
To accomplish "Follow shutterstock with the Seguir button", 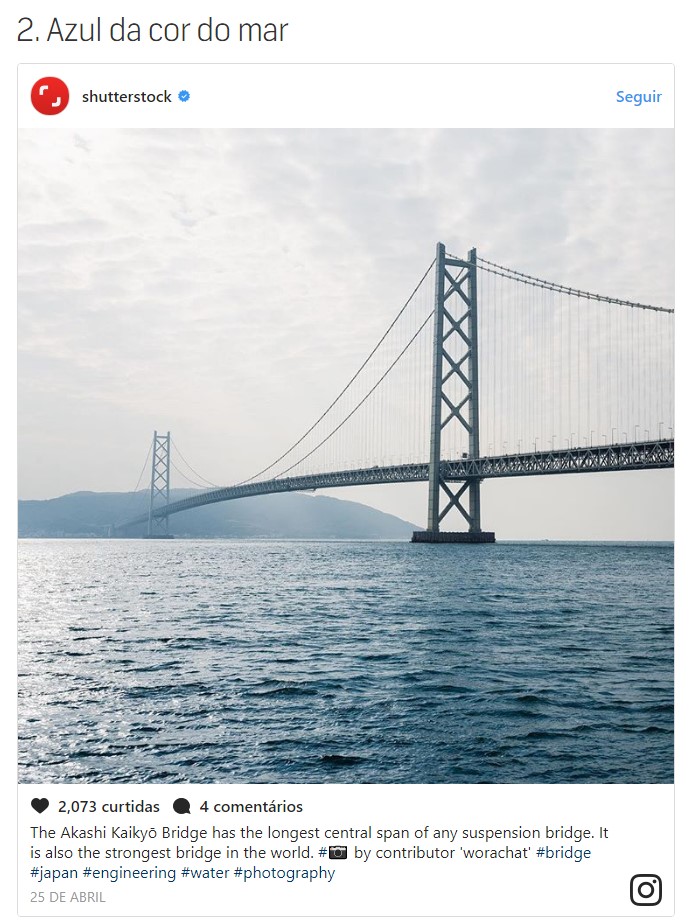I will click(638, 97).
